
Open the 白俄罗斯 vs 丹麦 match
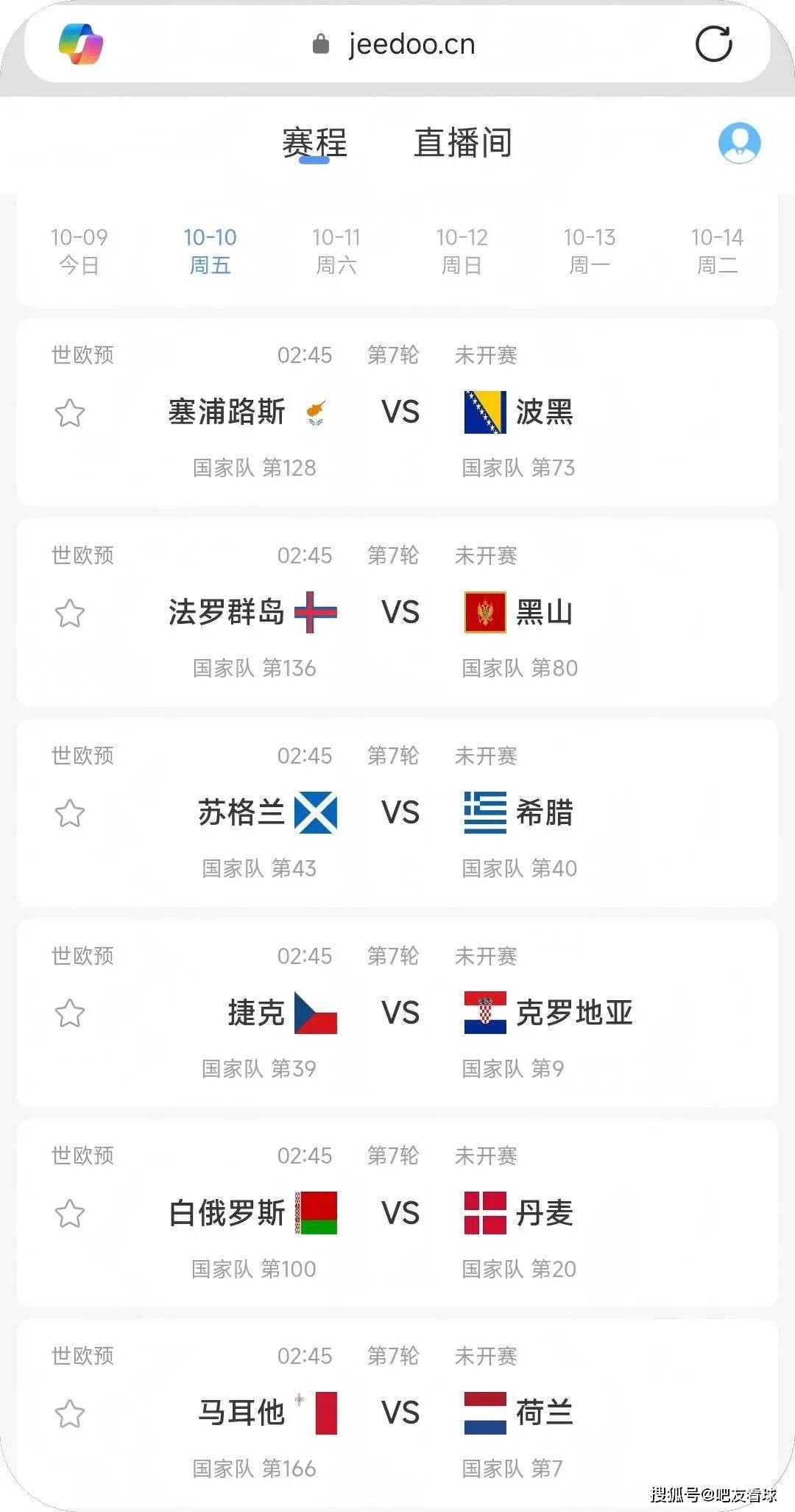pyautogui.click(x=397, y=1212)
